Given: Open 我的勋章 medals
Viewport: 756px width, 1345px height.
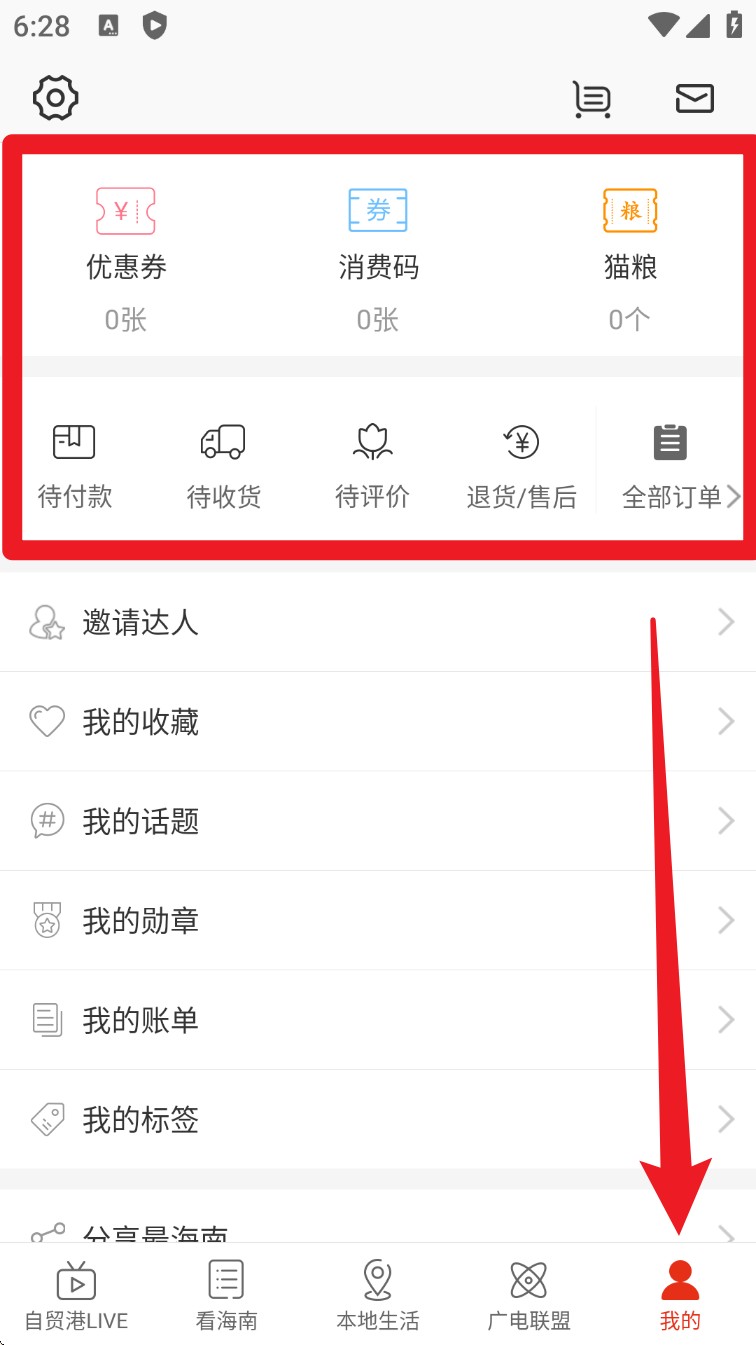Looking at the screenshot, I should [378, 920].
